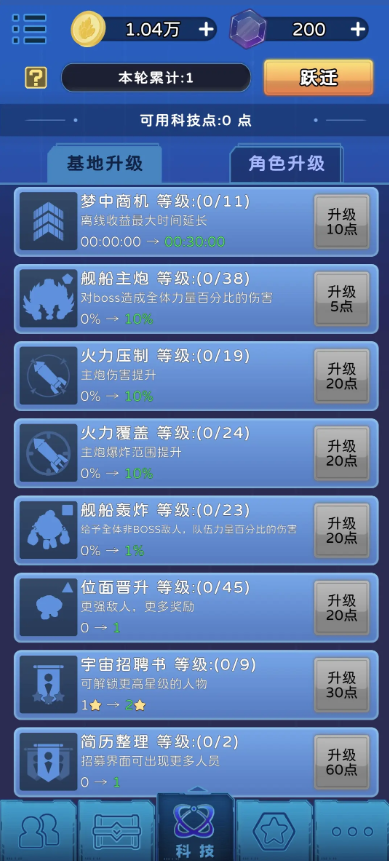Screen dimensions: 389x861
Task: Upgrade 梦中商机 for 10 points
Action: coord(342,221)
